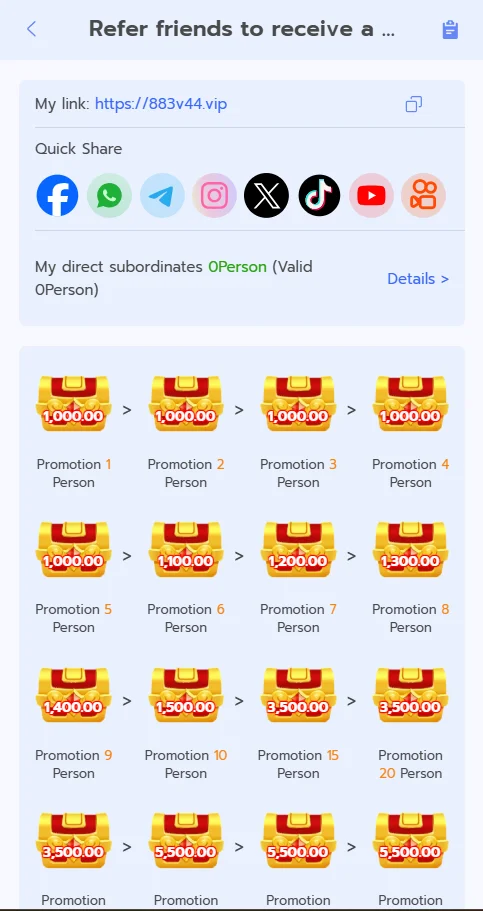Share via TikTok
483x911 pixels.
click(x=319, y=196)
